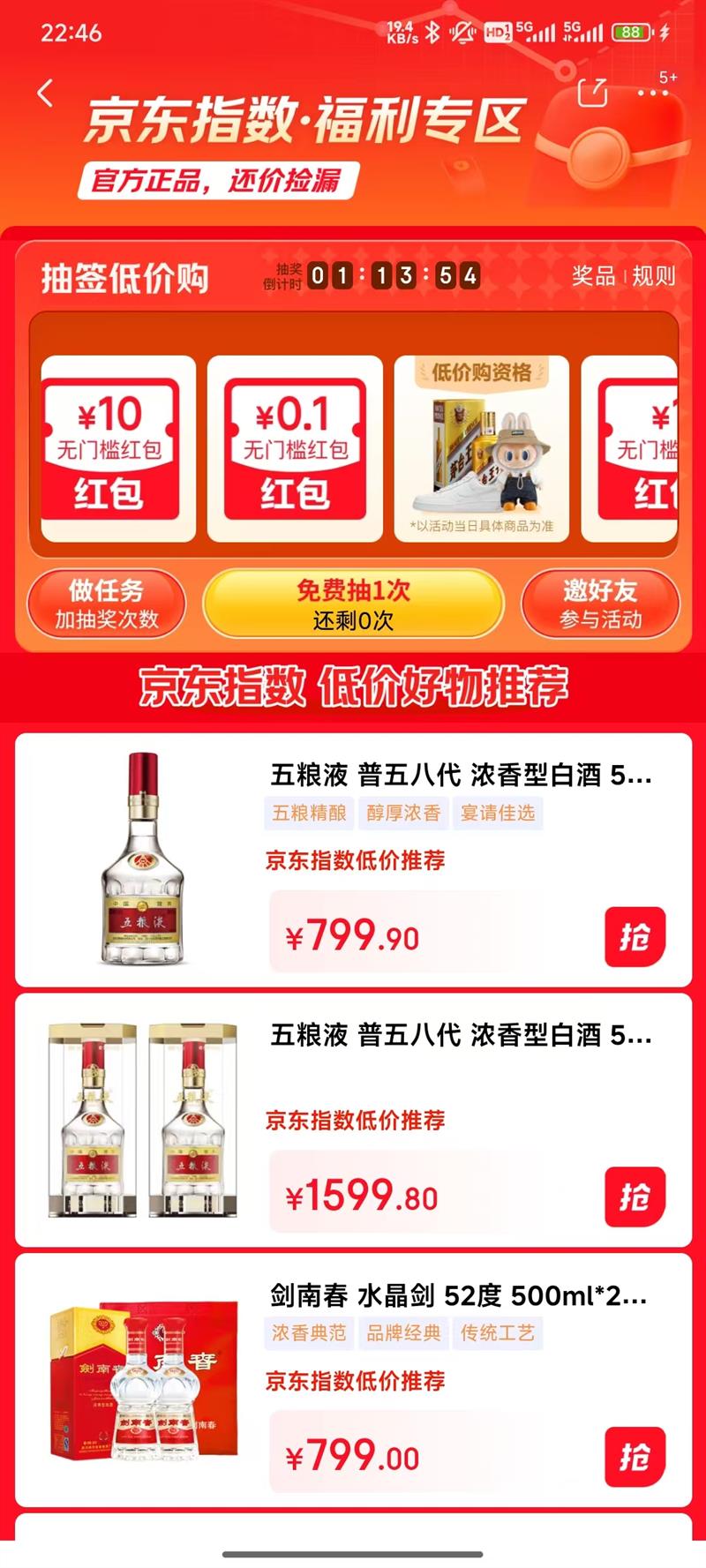706x1568 pixels.
Task: Tap 邀好友 to invite friends
Action: click(x=599, y=602)
